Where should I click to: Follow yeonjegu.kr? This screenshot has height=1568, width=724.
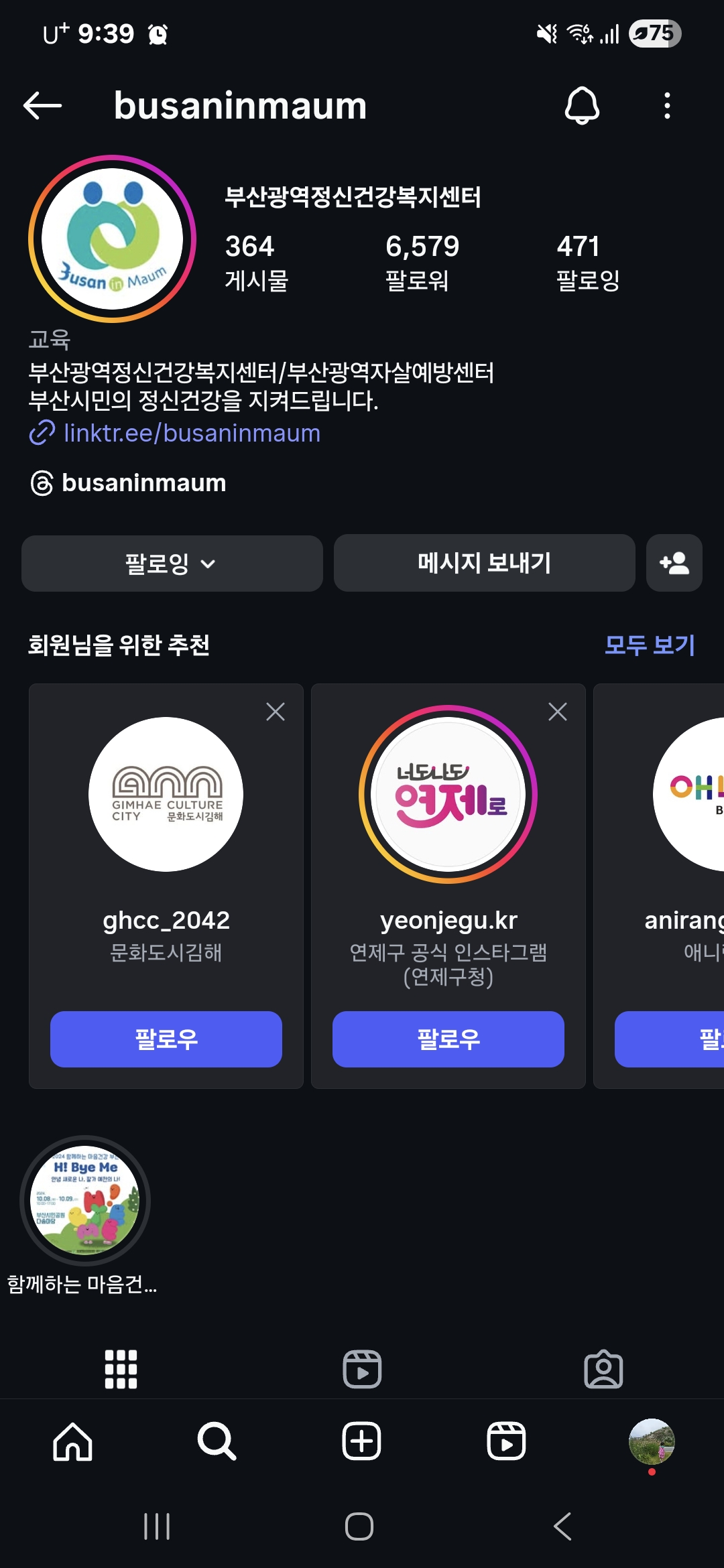[448, 1039]
